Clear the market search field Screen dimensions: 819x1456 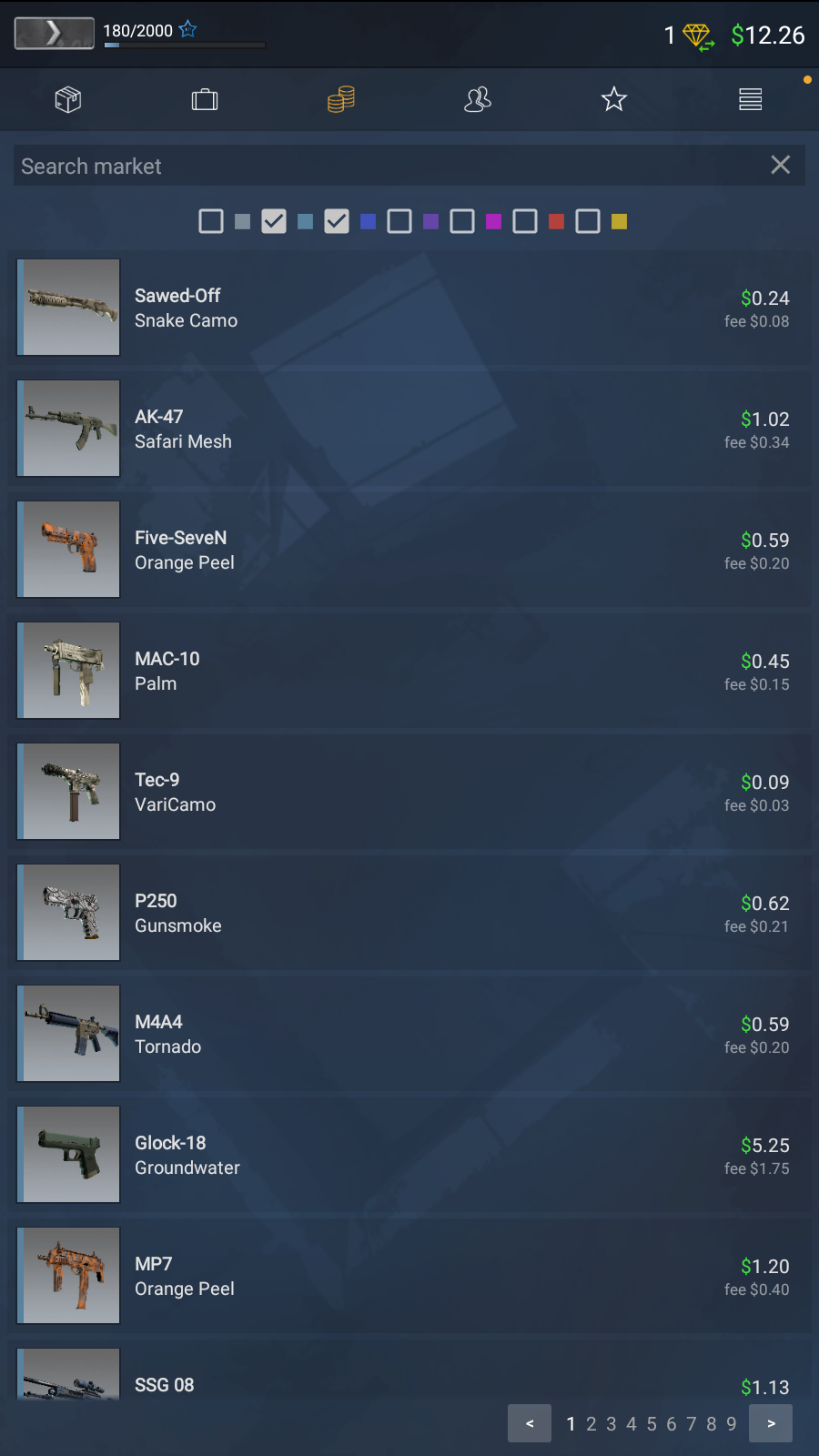point(780,165)
